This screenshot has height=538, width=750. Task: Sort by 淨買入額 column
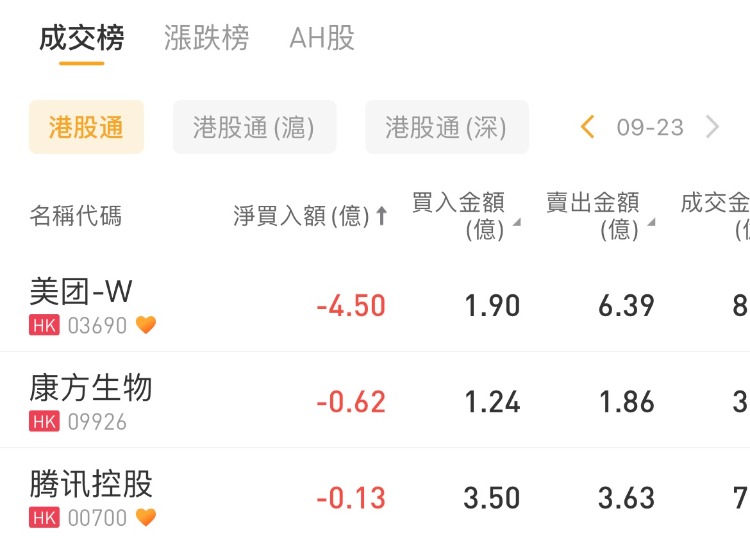310,216
